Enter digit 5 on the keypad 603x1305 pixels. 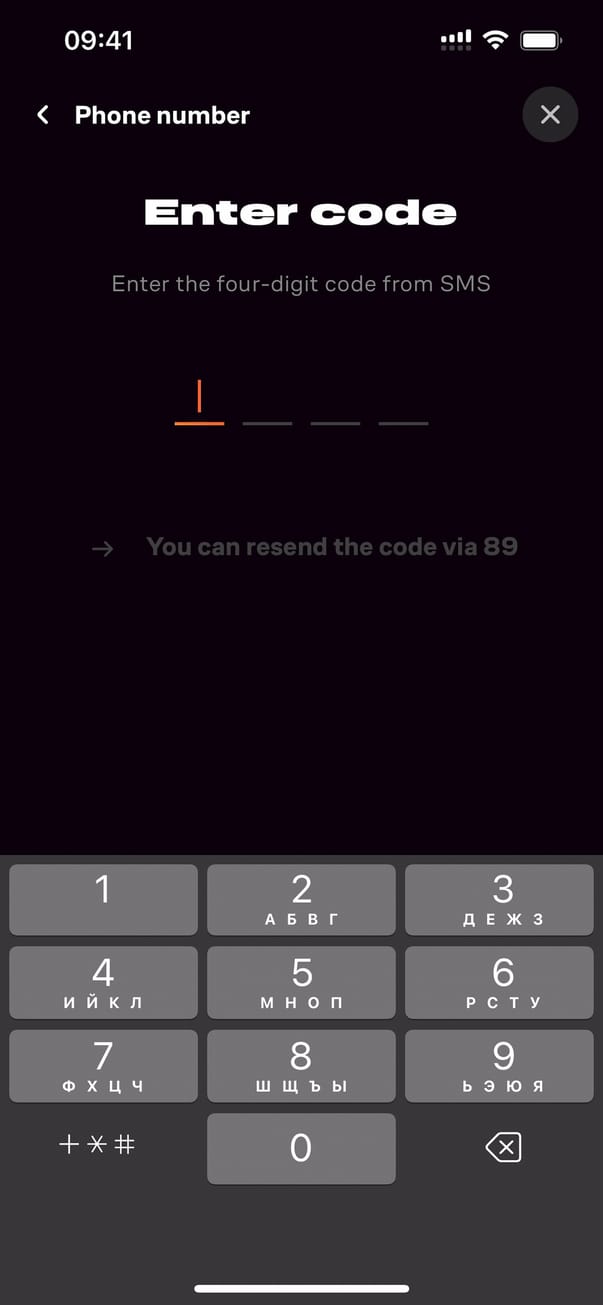click(301, 982)
